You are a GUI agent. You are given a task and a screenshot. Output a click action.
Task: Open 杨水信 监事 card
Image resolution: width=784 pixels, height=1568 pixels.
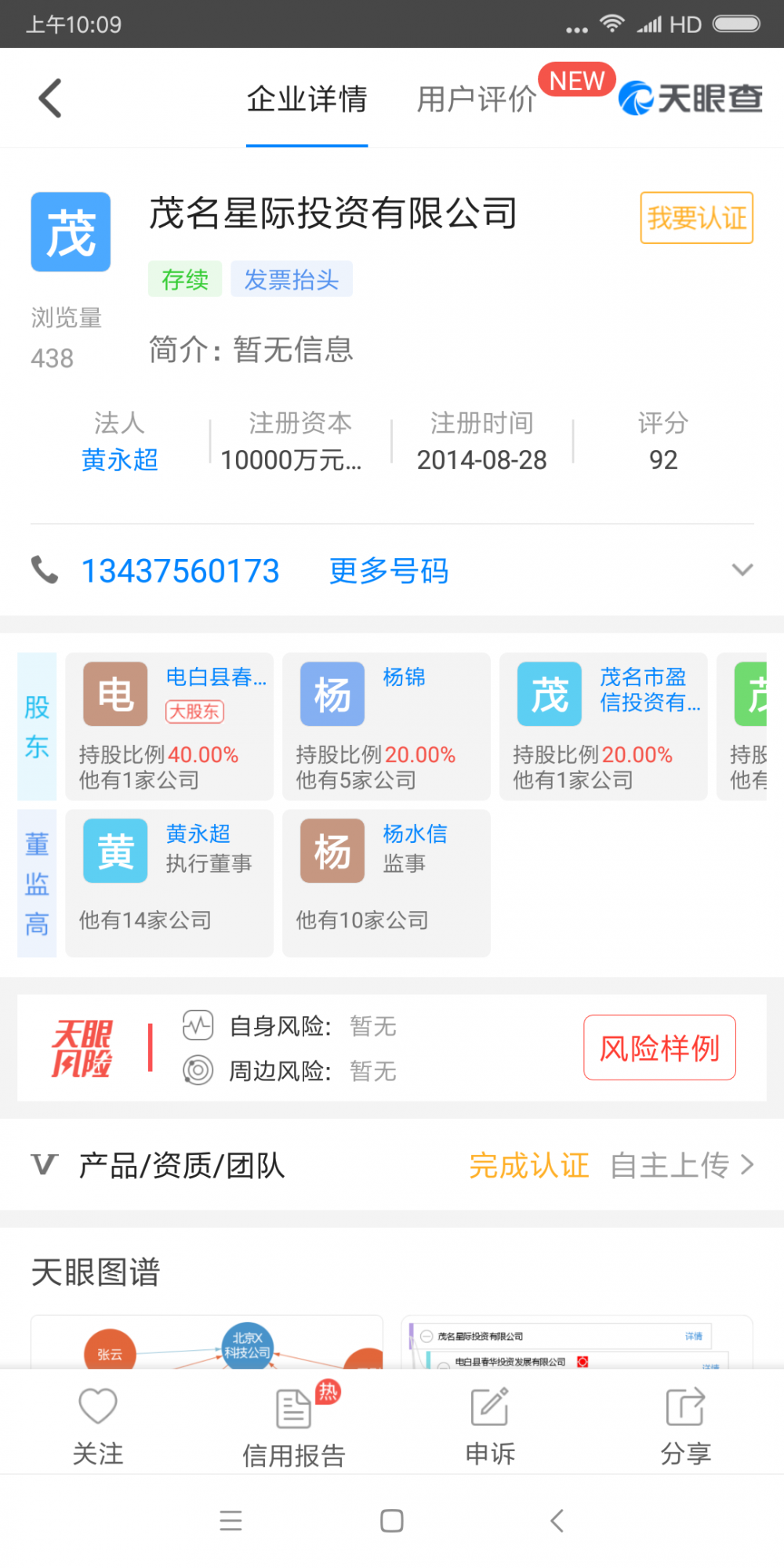386,883
